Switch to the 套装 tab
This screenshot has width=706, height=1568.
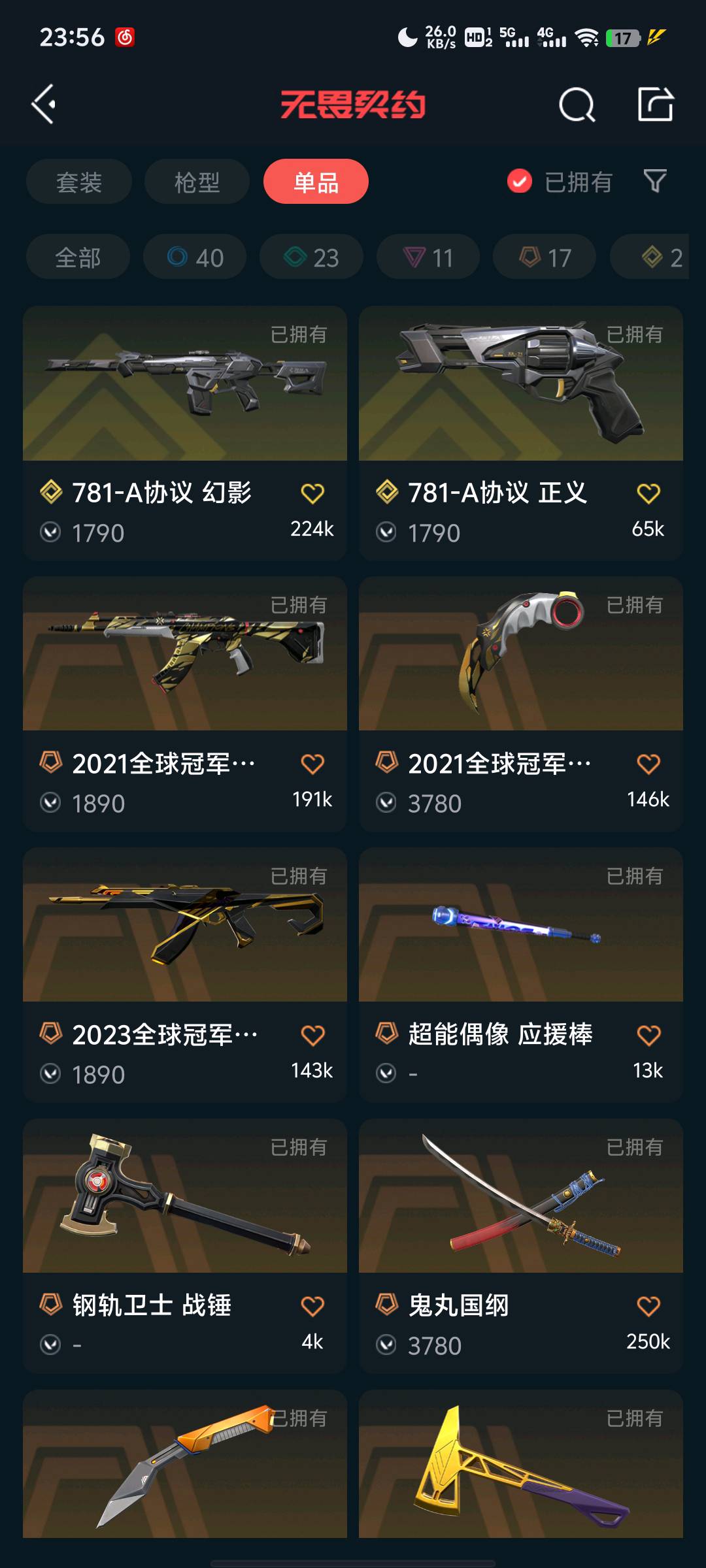pos(79,182)
